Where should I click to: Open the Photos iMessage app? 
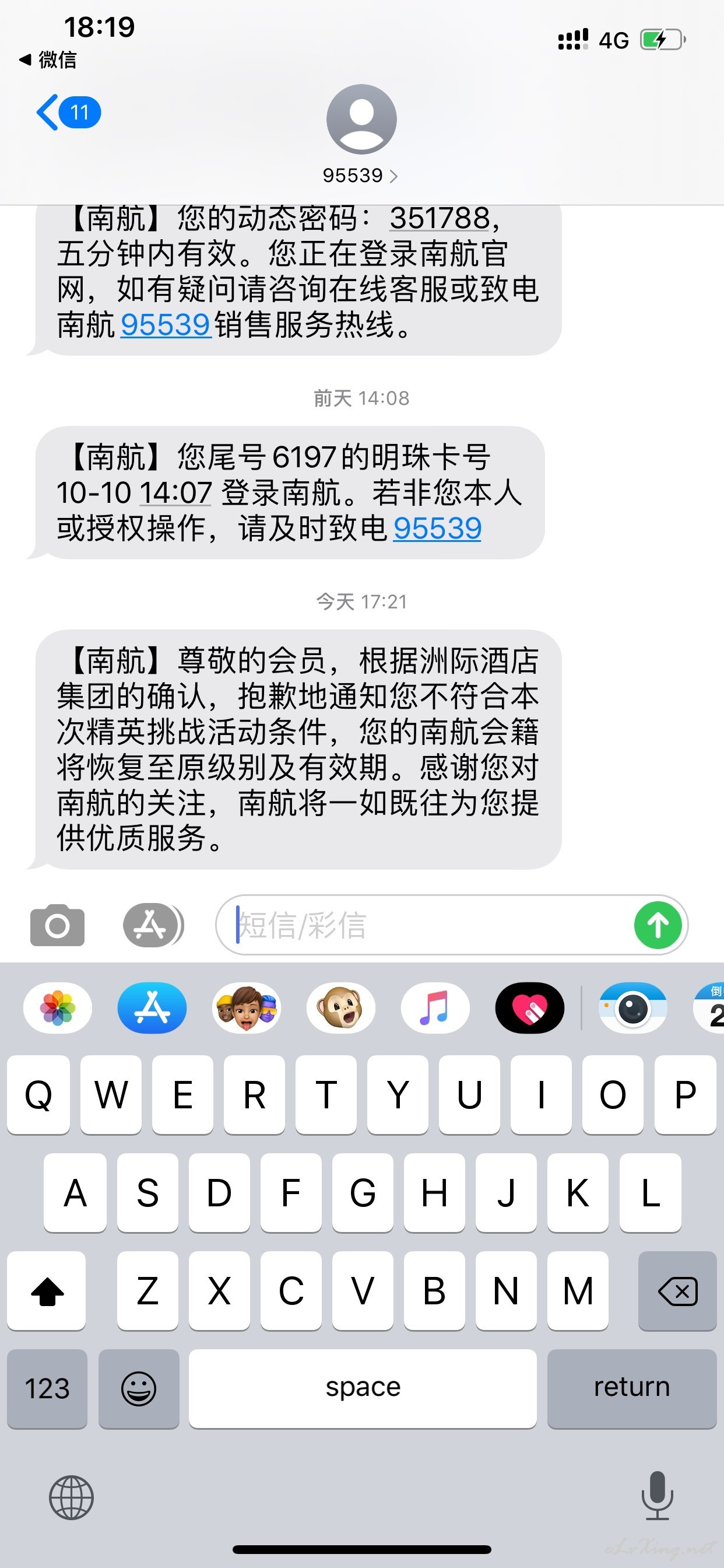tap(58, 1007)
